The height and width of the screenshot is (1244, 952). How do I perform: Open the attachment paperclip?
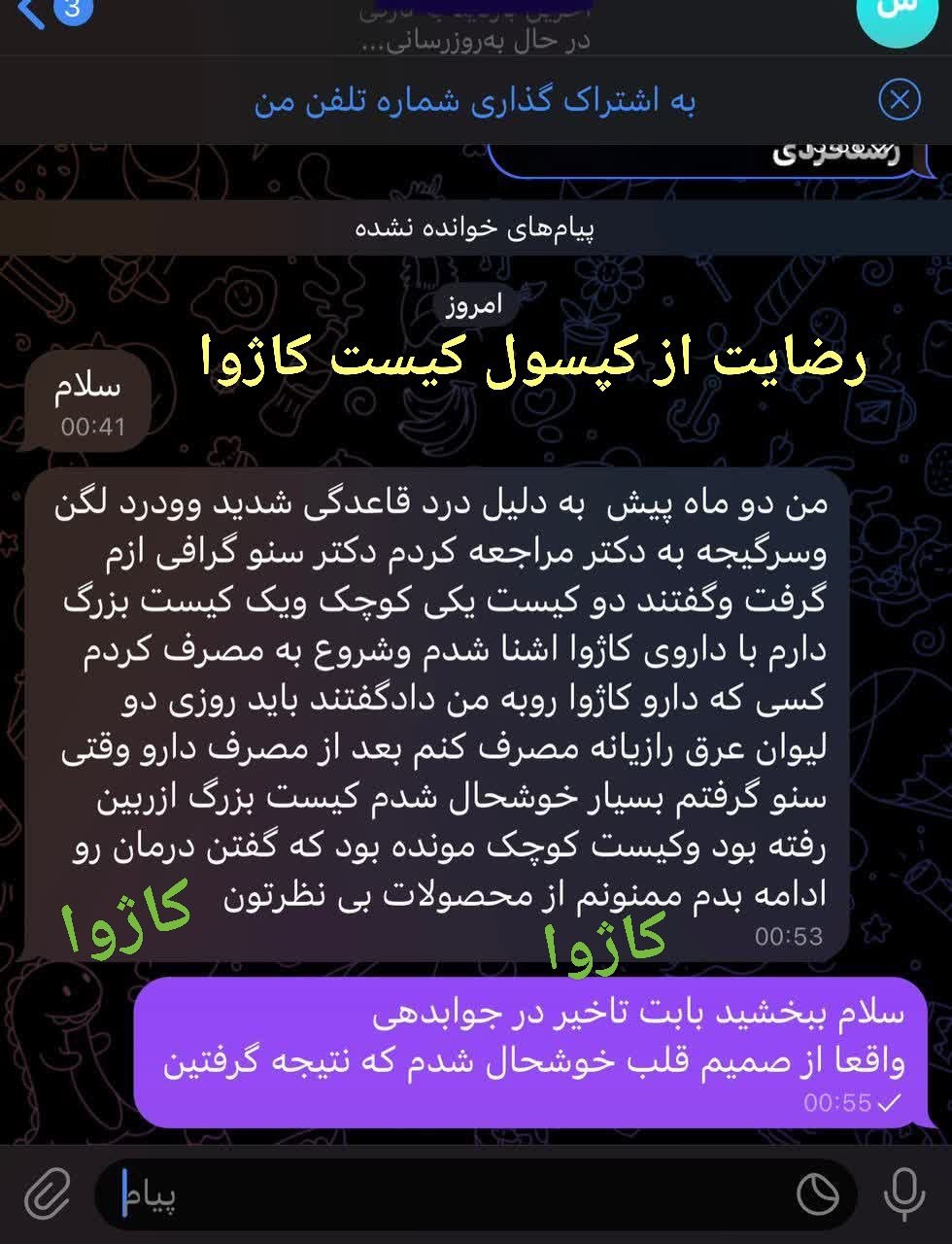[47, 1193]
